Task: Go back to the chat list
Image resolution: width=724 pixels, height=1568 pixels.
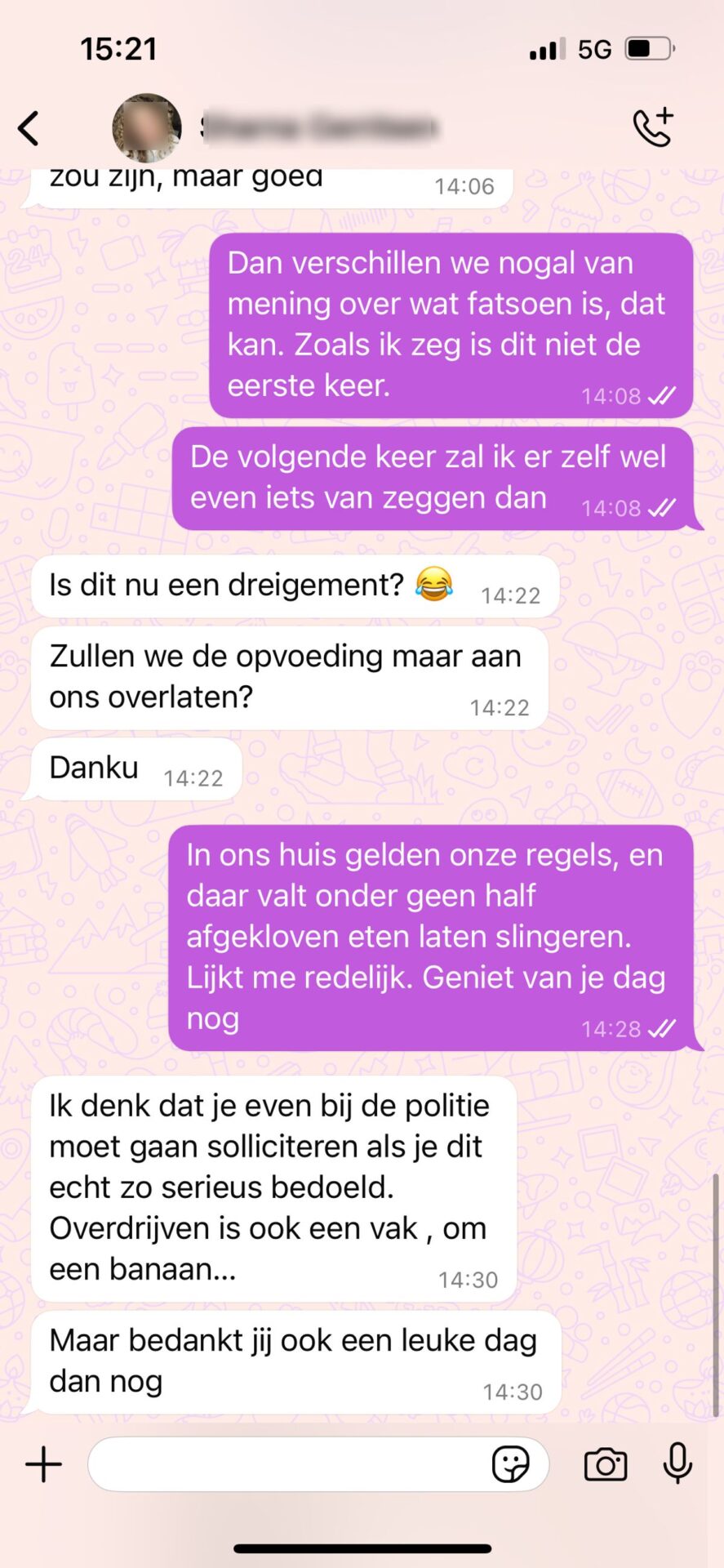Action: 29,128
